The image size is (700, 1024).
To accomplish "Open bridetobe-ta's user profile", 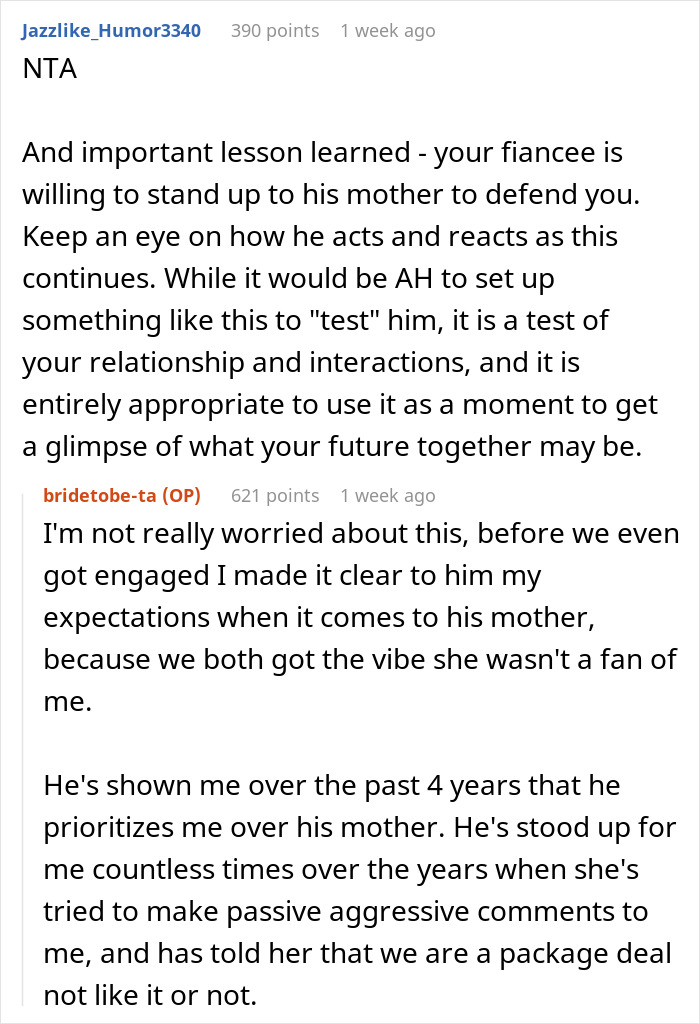I will tap(105, 495).
